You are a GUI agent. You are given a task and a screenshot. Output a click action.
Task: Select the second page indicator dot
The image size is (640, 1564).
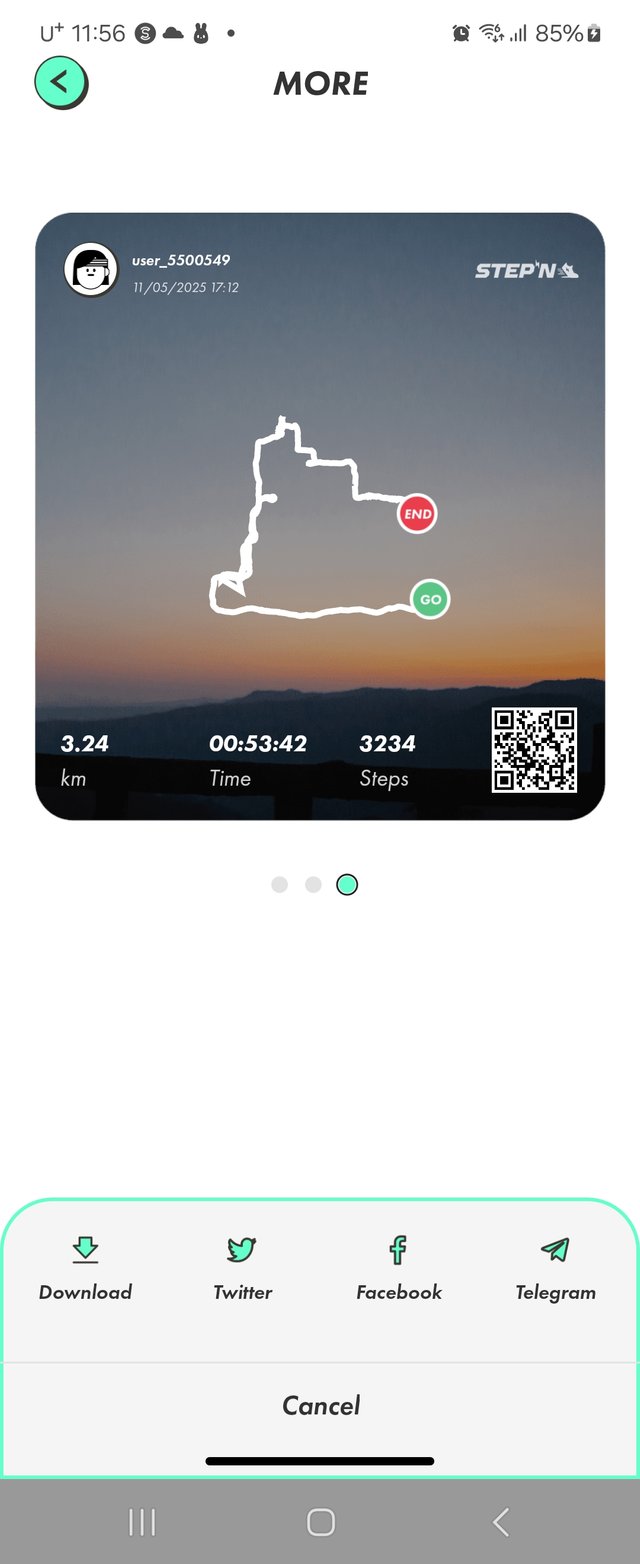[x=313, y=884]
